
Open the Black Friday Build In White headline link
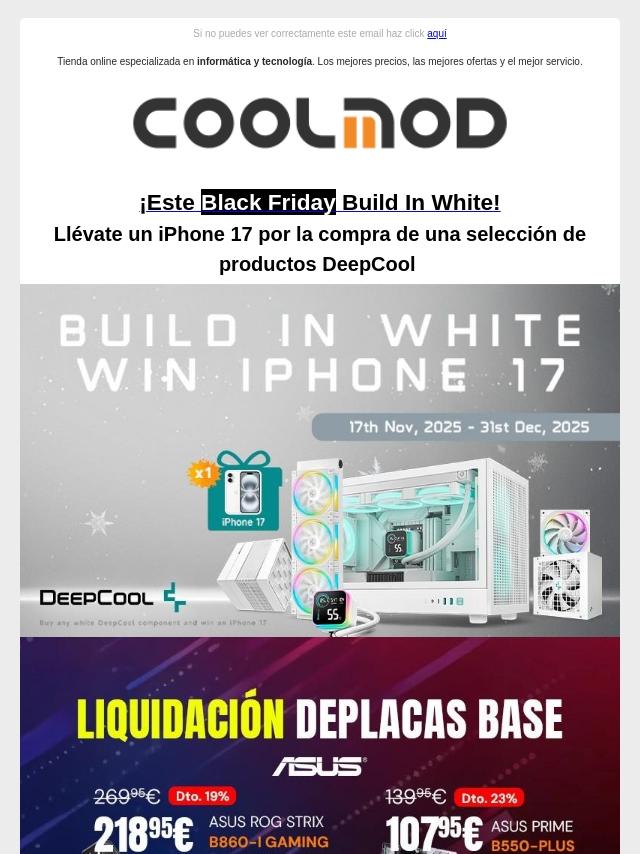pos(320,203)
